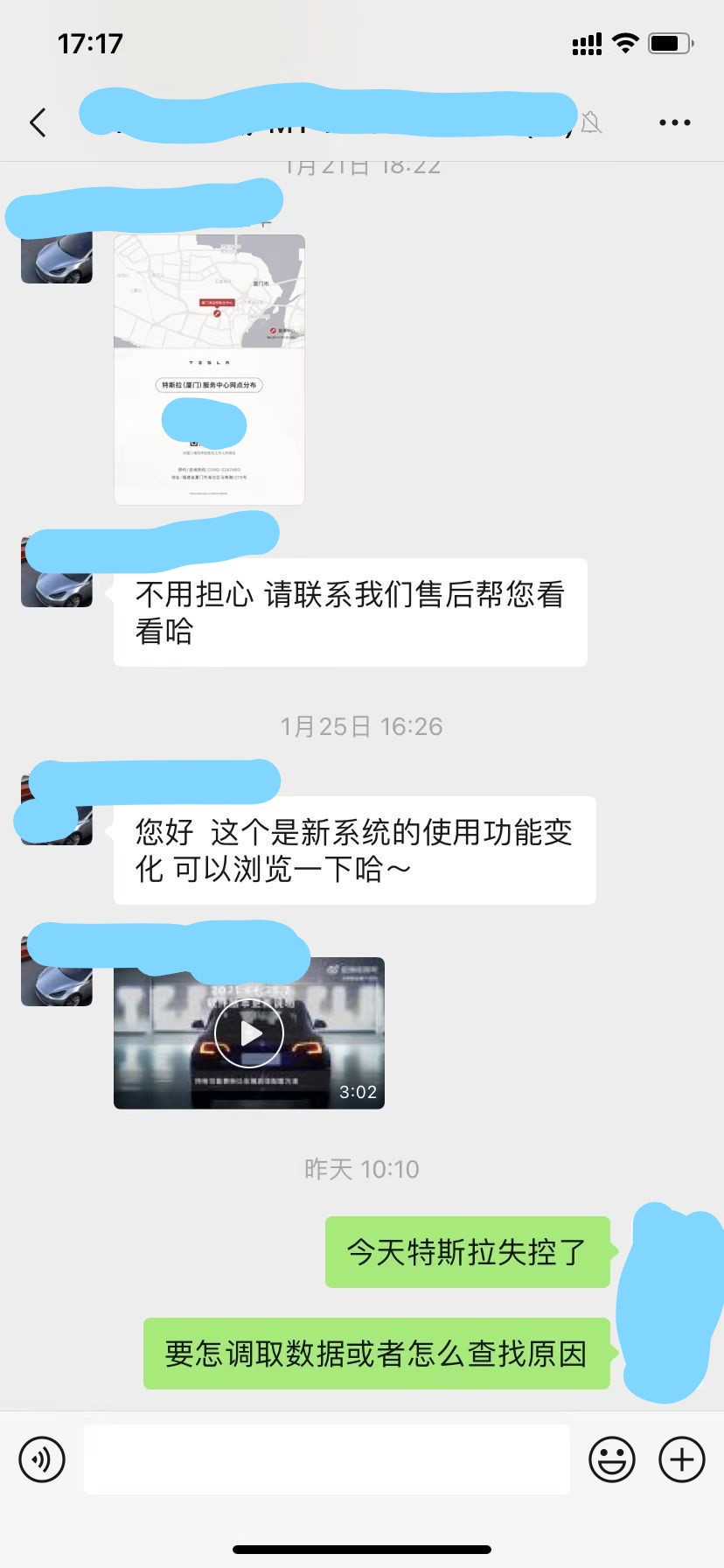Open sender's avatar beside 不用担心 message
This screenshot has height=1568, width=724.
click(x=57, y=571)
